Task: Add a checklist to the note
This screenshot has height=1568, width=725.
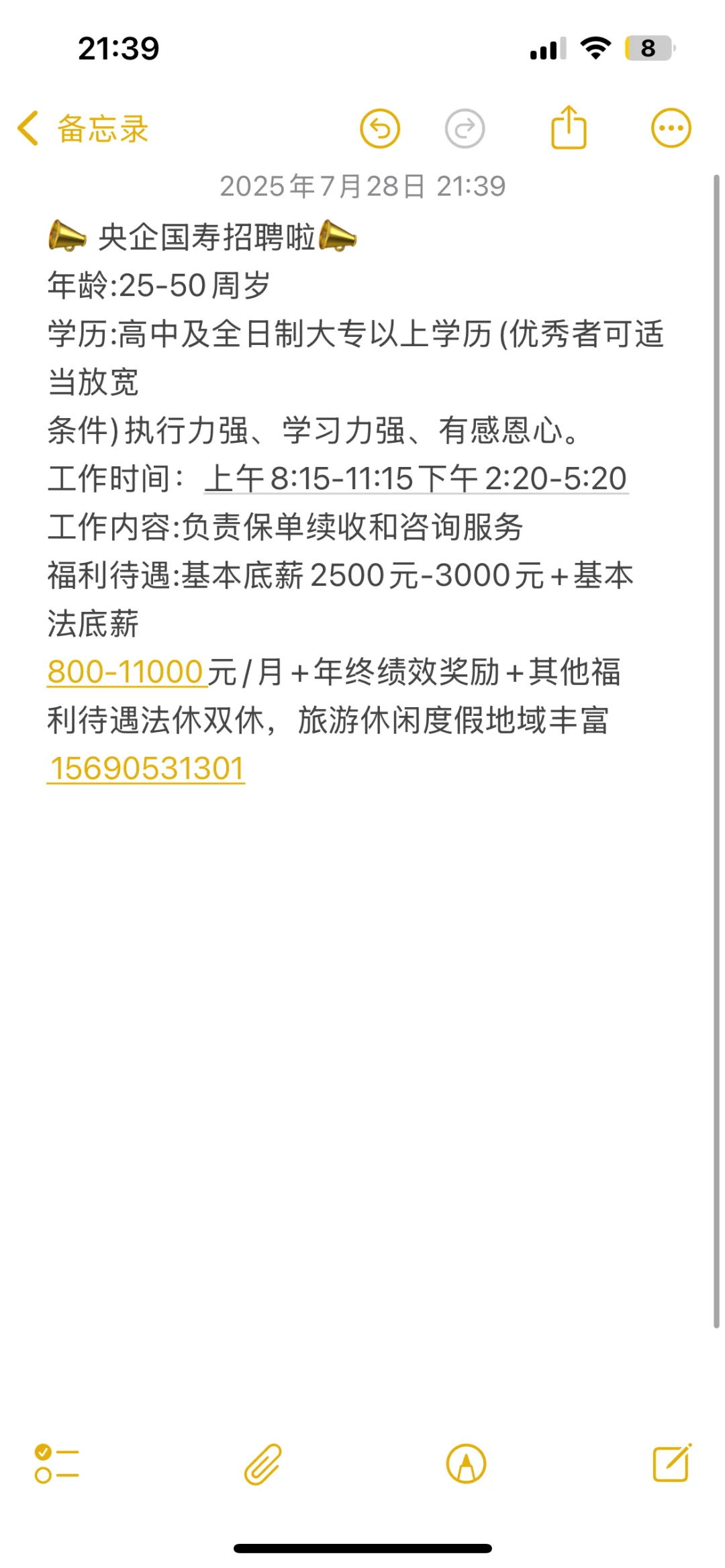Action: click(x=56, y=1463)
